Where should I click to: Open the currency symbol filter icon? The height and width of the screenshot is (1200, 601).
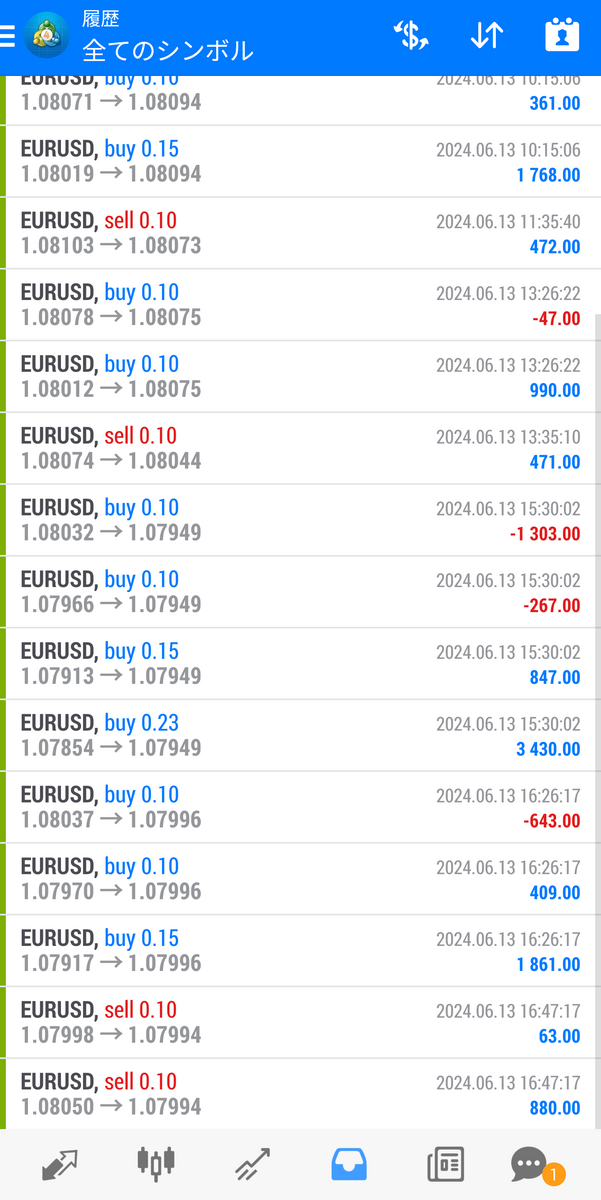[411, 36]
